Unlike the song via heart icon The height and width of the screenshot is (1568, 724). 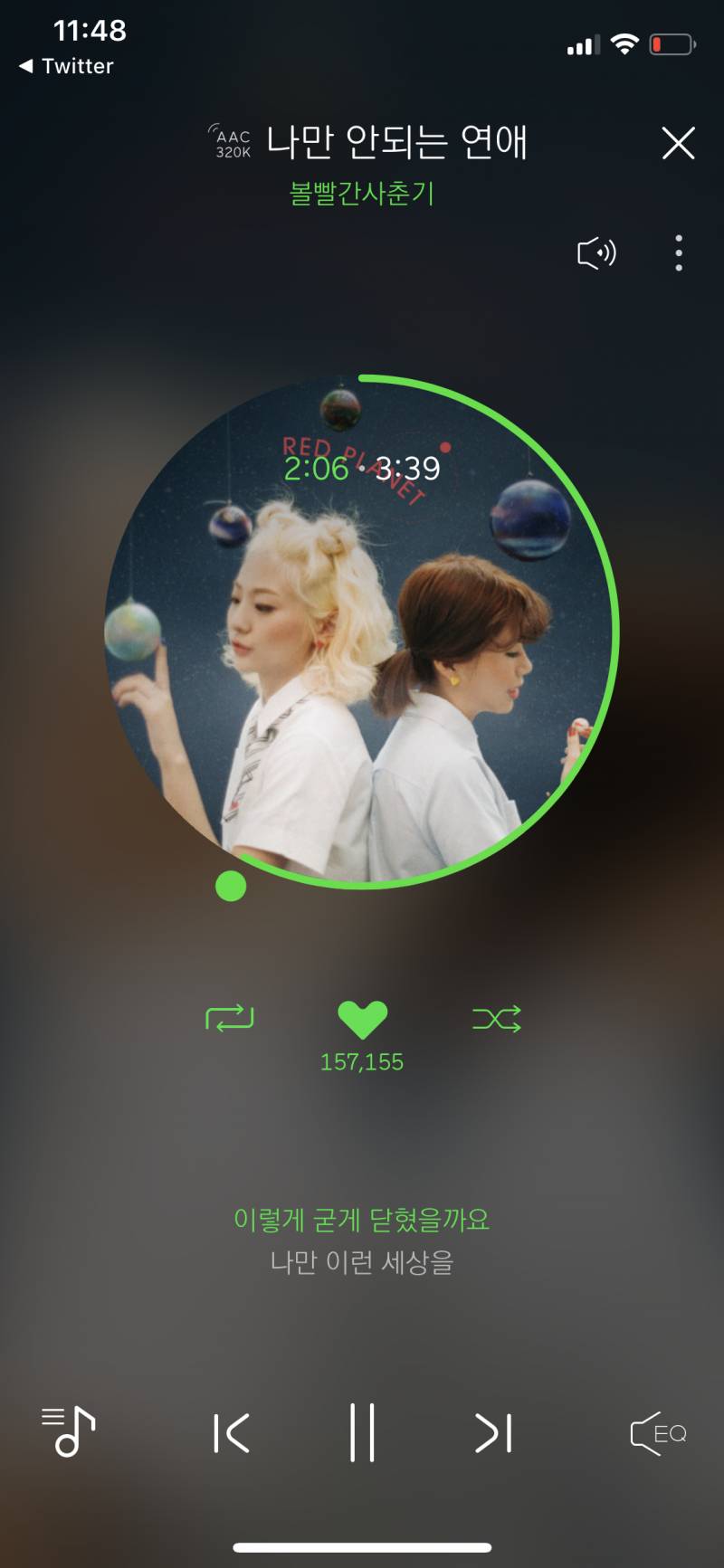pyautogui.click(x=362, y=1020)
